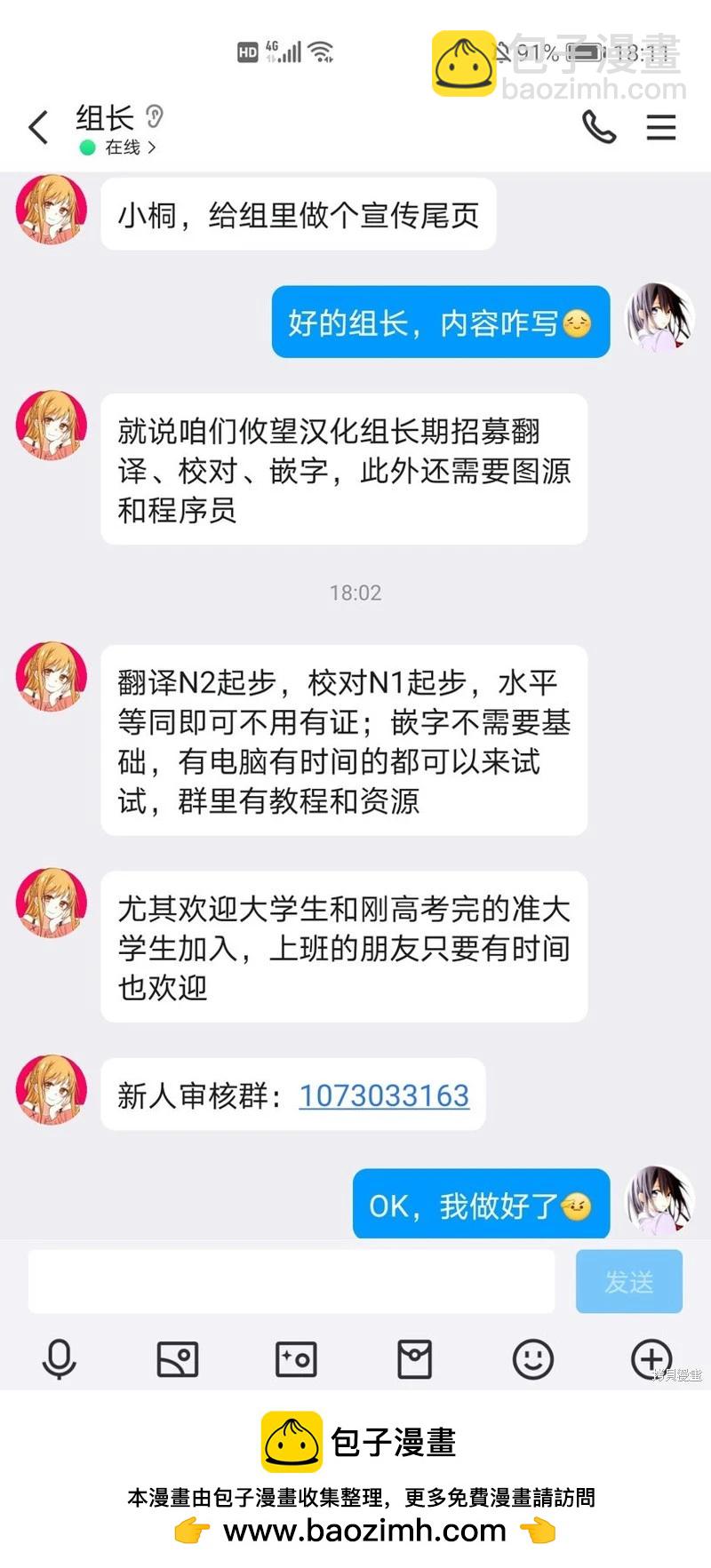Image resolution: width=711 pixels, height=1568 pixels.
Task: Record a voice message with the microphone
Action: pyautogui.click(x=60, y=1359)
